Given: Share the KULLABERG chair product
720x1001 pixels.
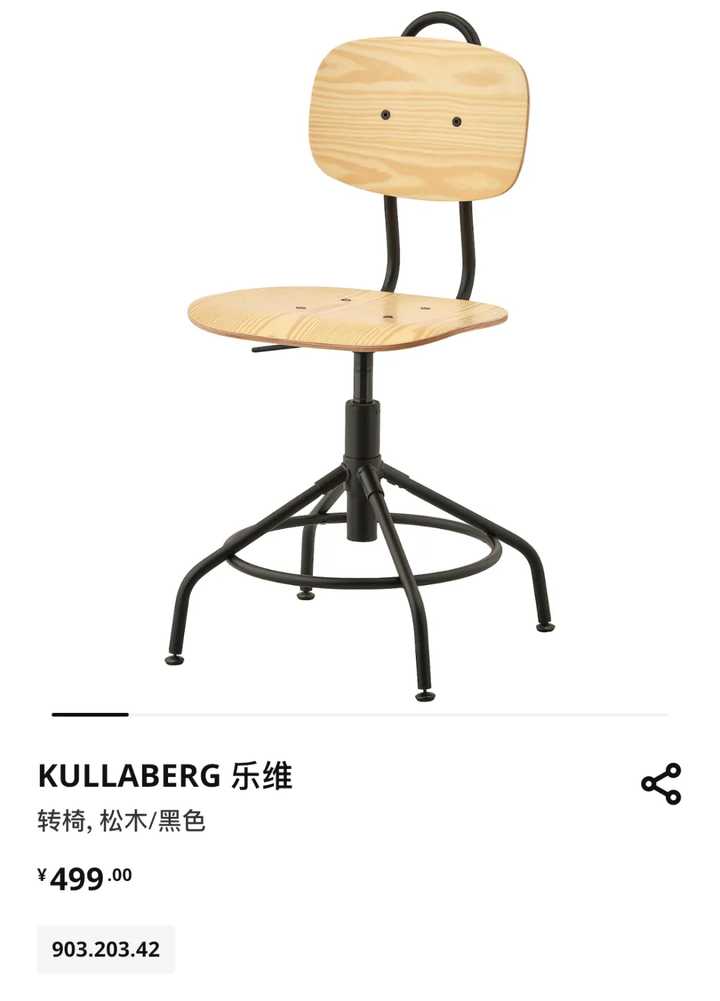Looking at the screenshot, I should click(661, 784).
